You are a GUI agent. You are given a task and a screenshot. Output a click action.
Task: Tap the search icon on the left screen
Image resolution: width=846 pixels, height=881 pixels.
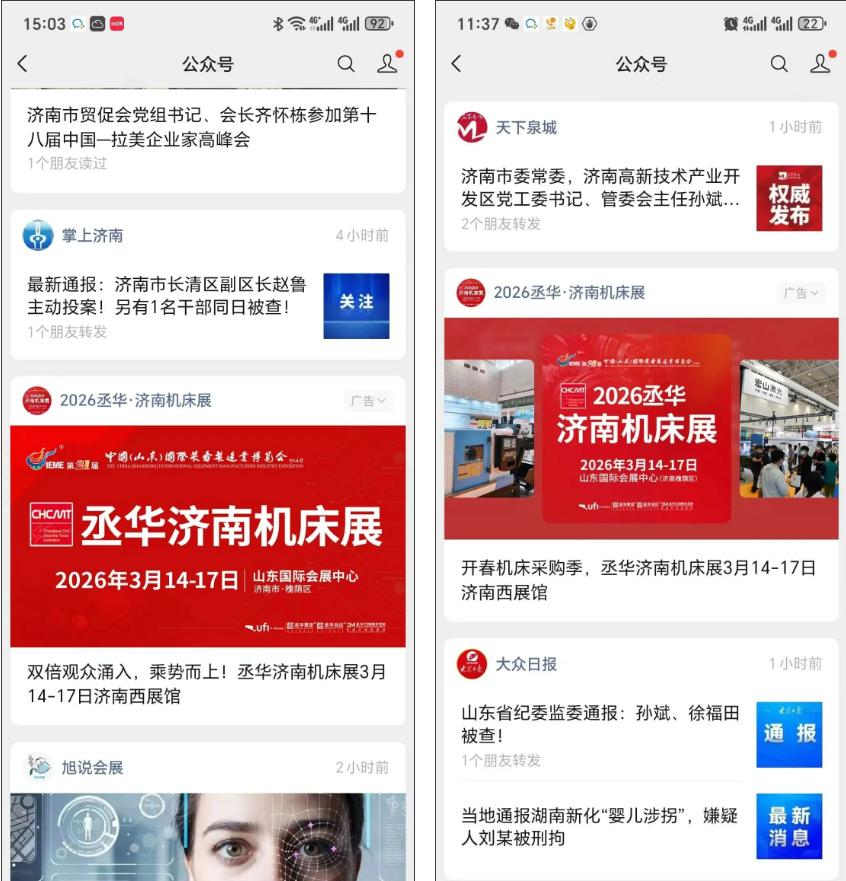pos(346,63)
